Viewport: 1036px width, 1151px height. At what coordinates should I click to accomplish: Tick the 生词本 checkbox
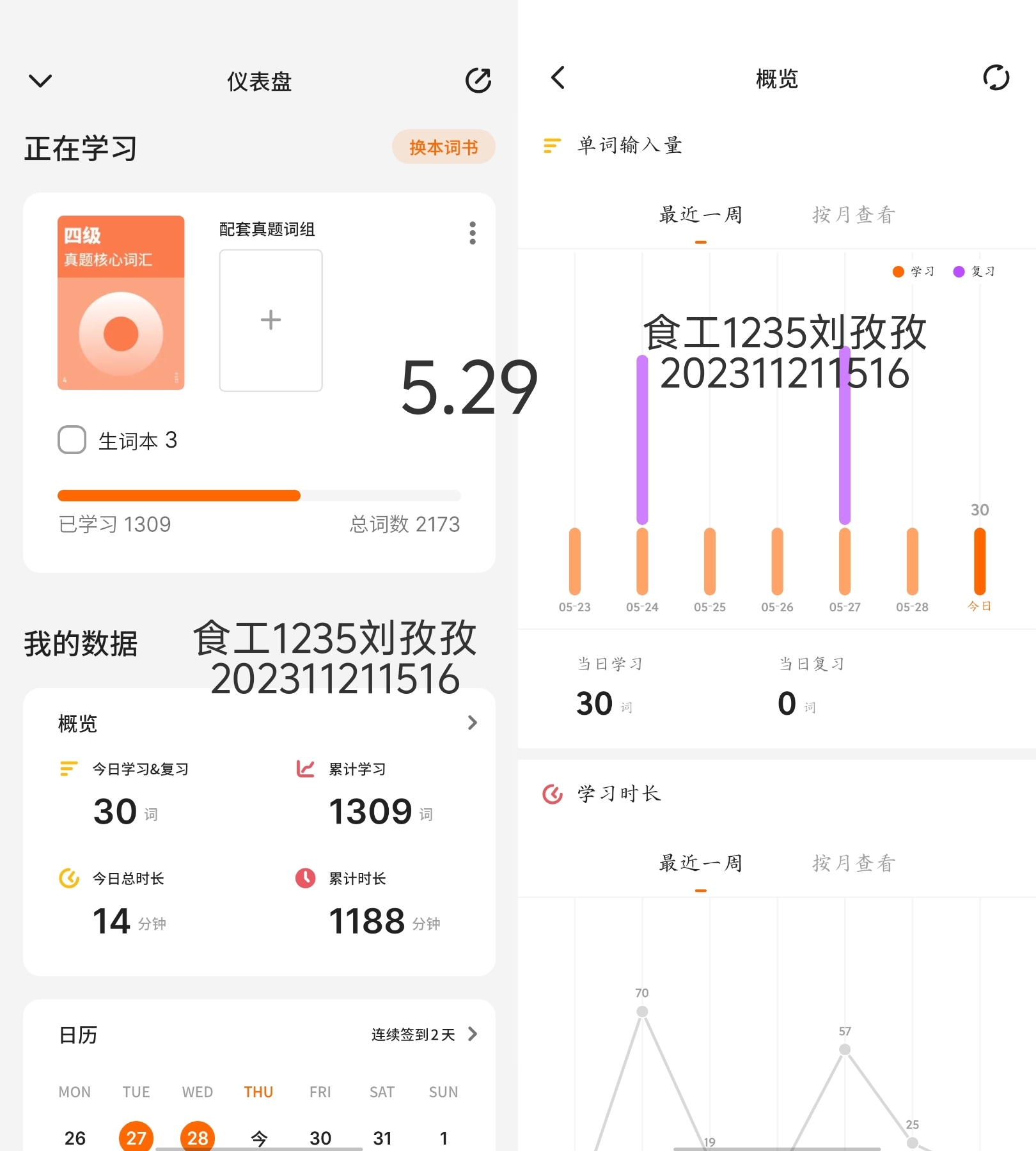coord(72,440)
